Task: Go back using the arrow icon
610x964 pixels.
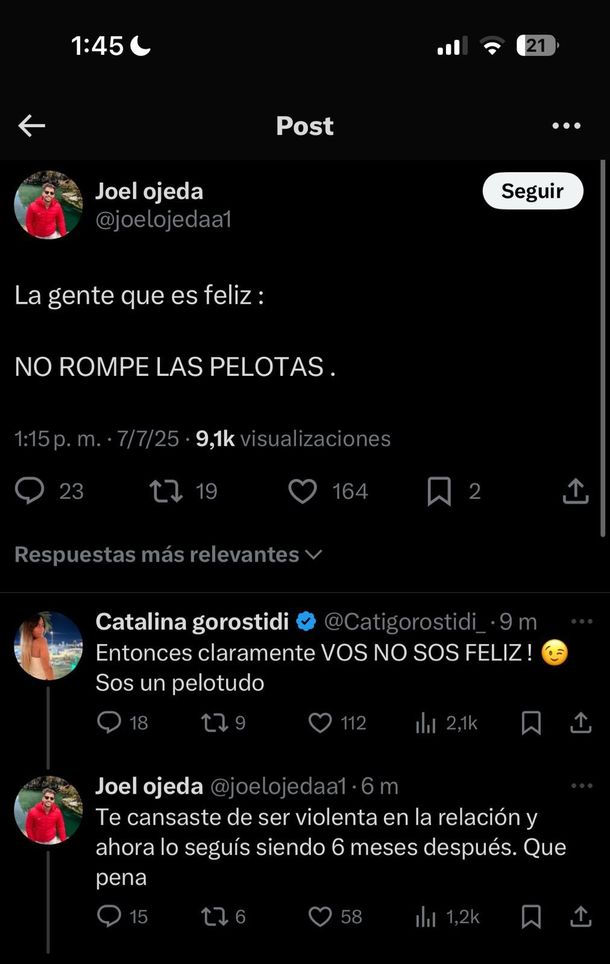Action: 32,125
